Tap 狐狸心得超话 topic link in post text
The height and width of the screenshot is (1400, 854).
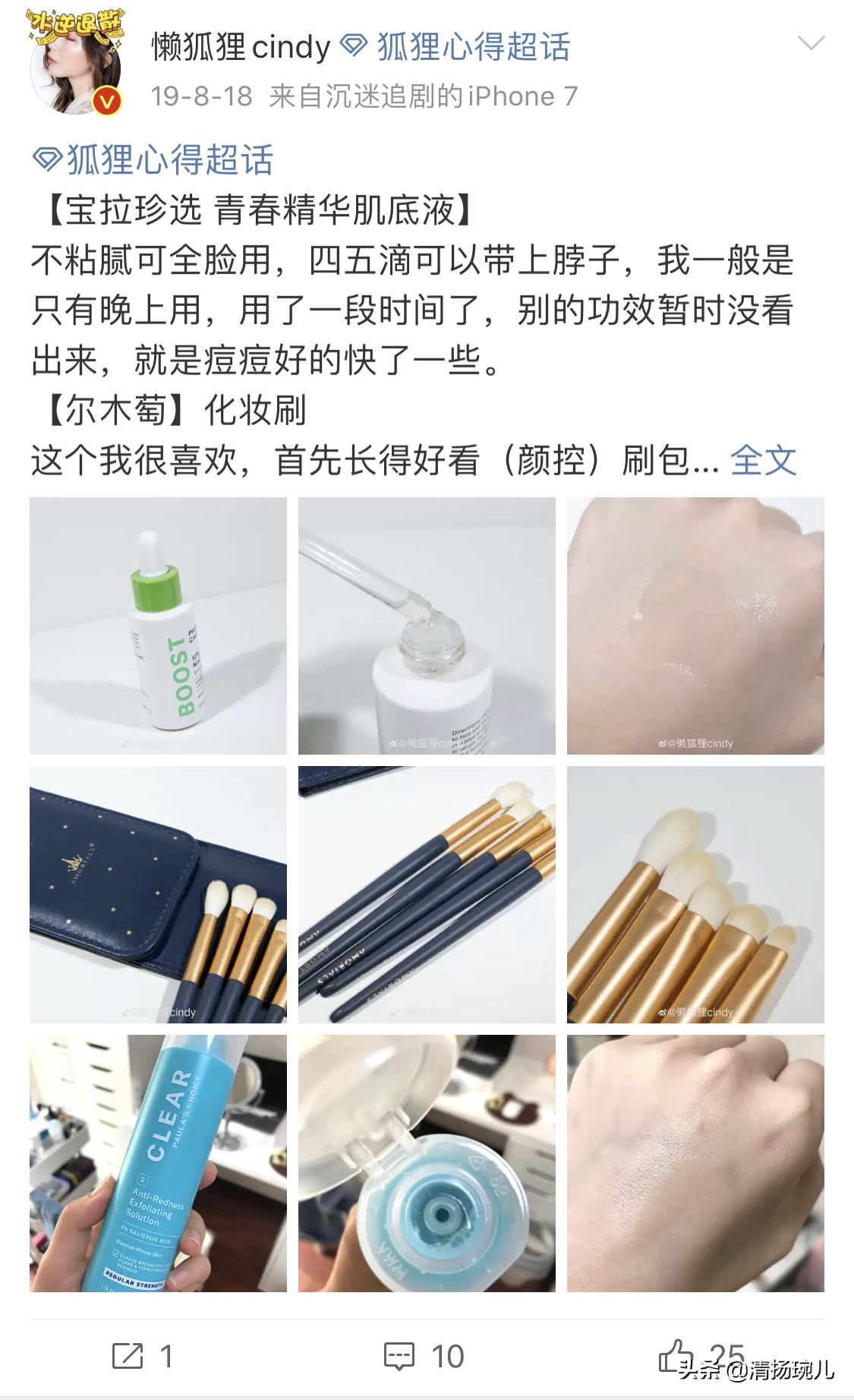154,160
